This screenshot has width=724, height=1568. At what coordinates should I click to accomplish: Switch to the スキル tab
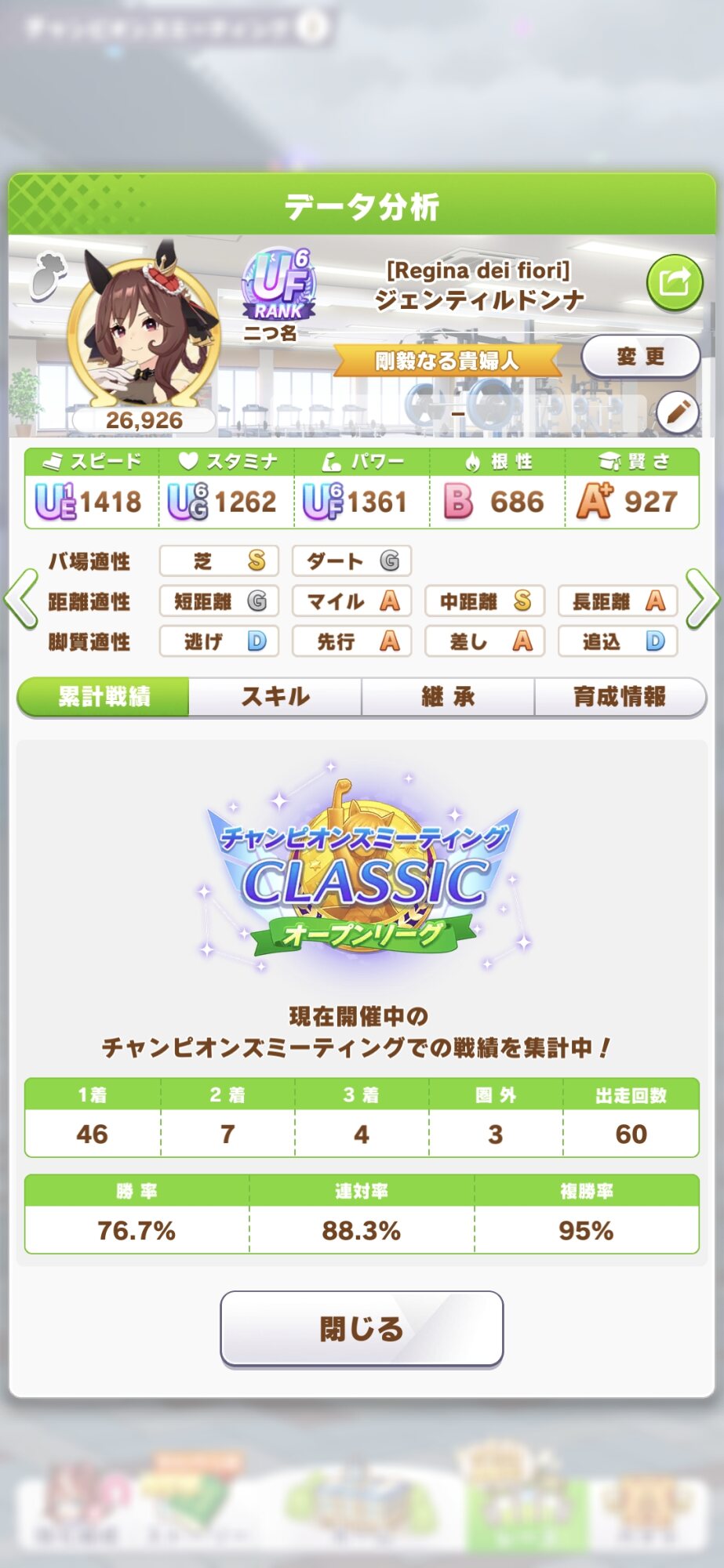275,696
